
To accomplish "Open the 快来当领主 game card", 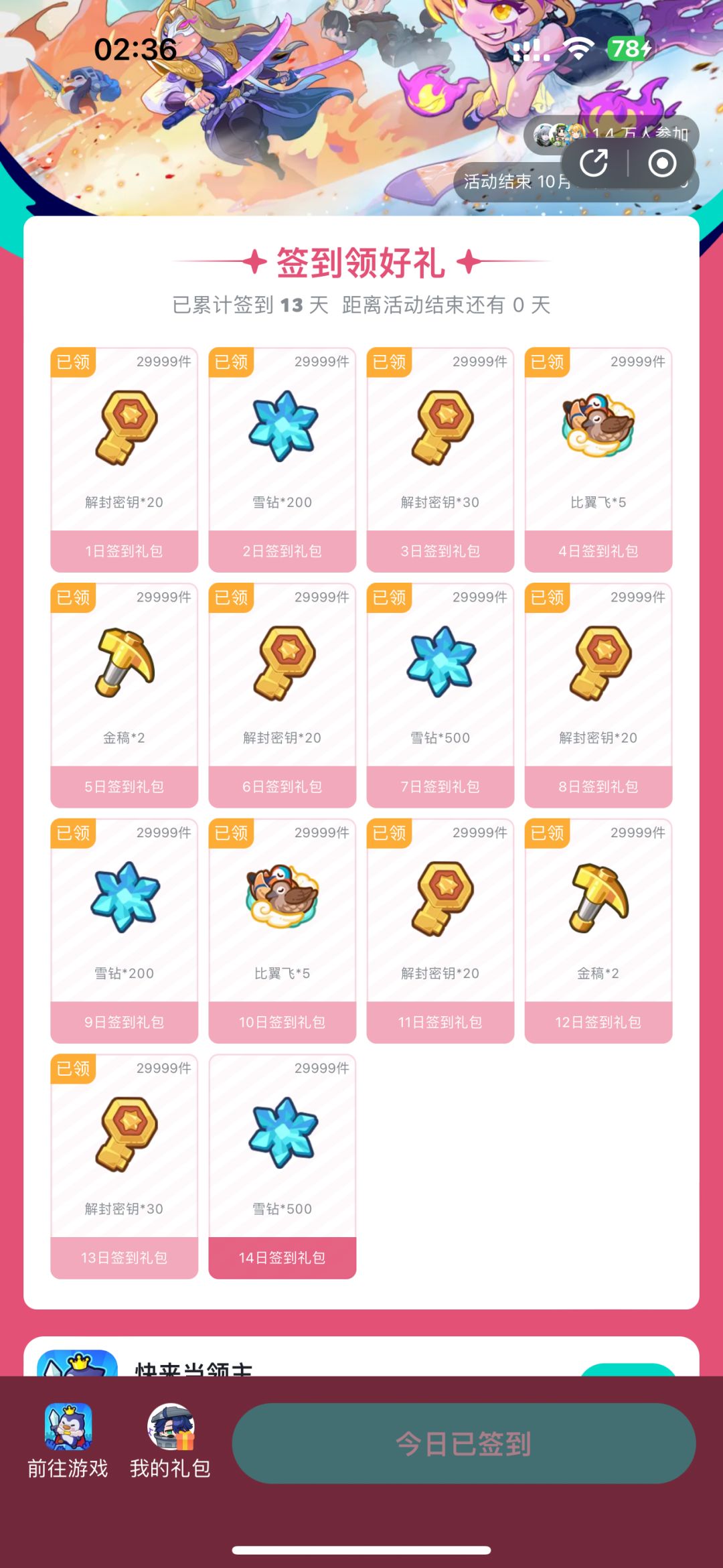I will [x=361, y=1356].
